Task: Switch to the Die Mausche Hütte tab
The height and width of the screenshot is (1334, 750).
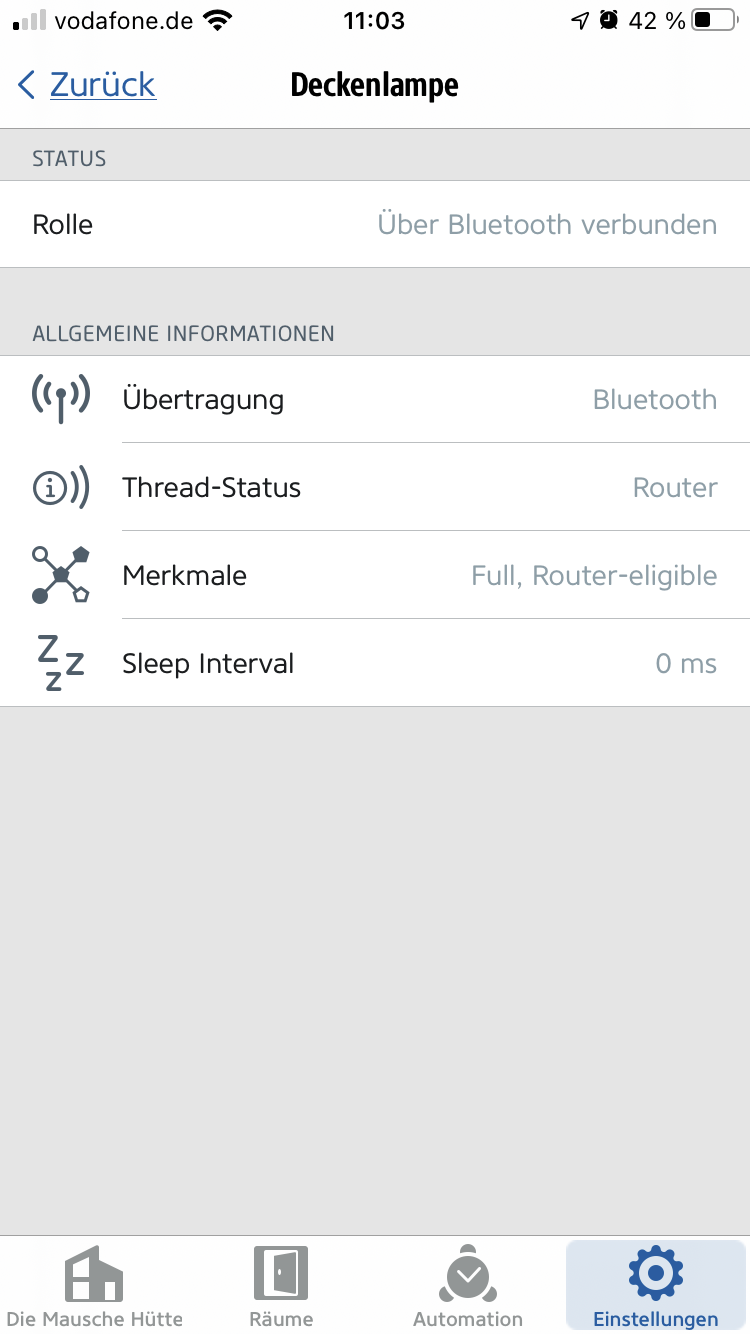Action: coord(94,1286)
